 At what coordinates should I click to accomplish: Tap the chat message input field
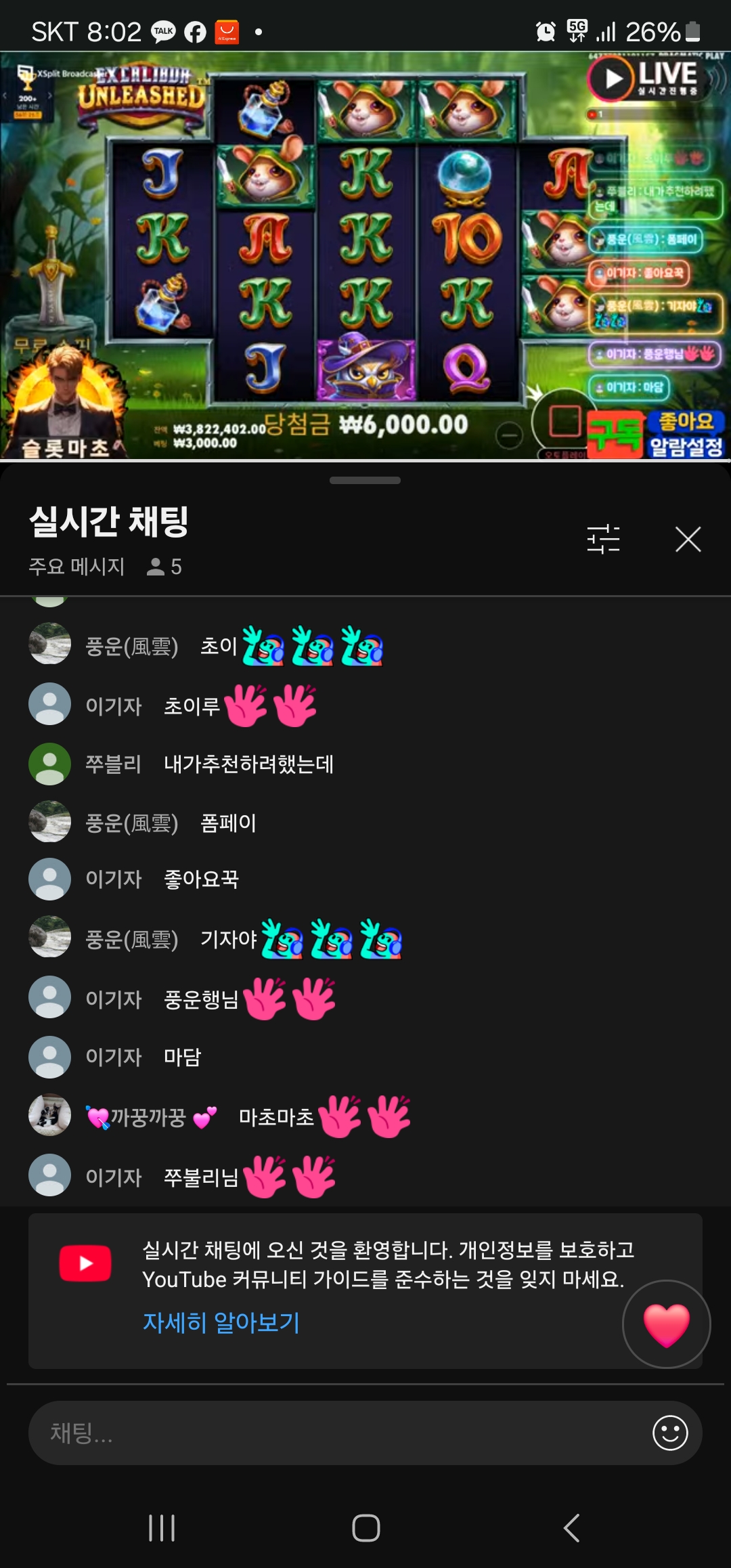[x=338, y=1433]
